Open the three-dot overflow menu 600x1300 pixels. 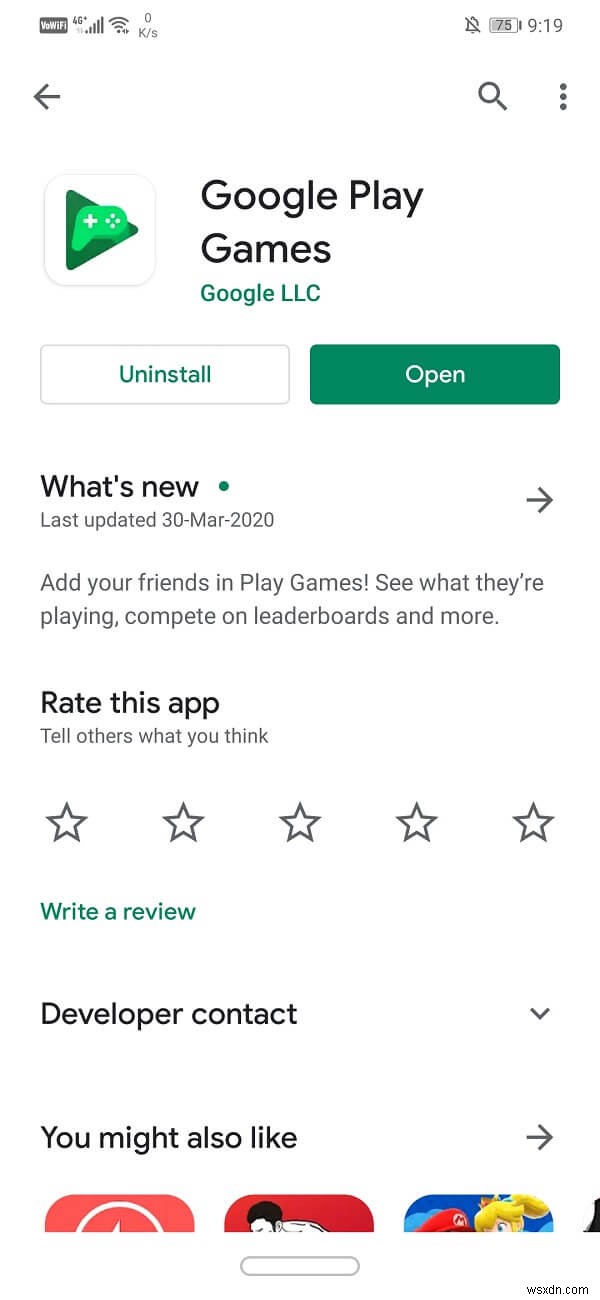563,96
